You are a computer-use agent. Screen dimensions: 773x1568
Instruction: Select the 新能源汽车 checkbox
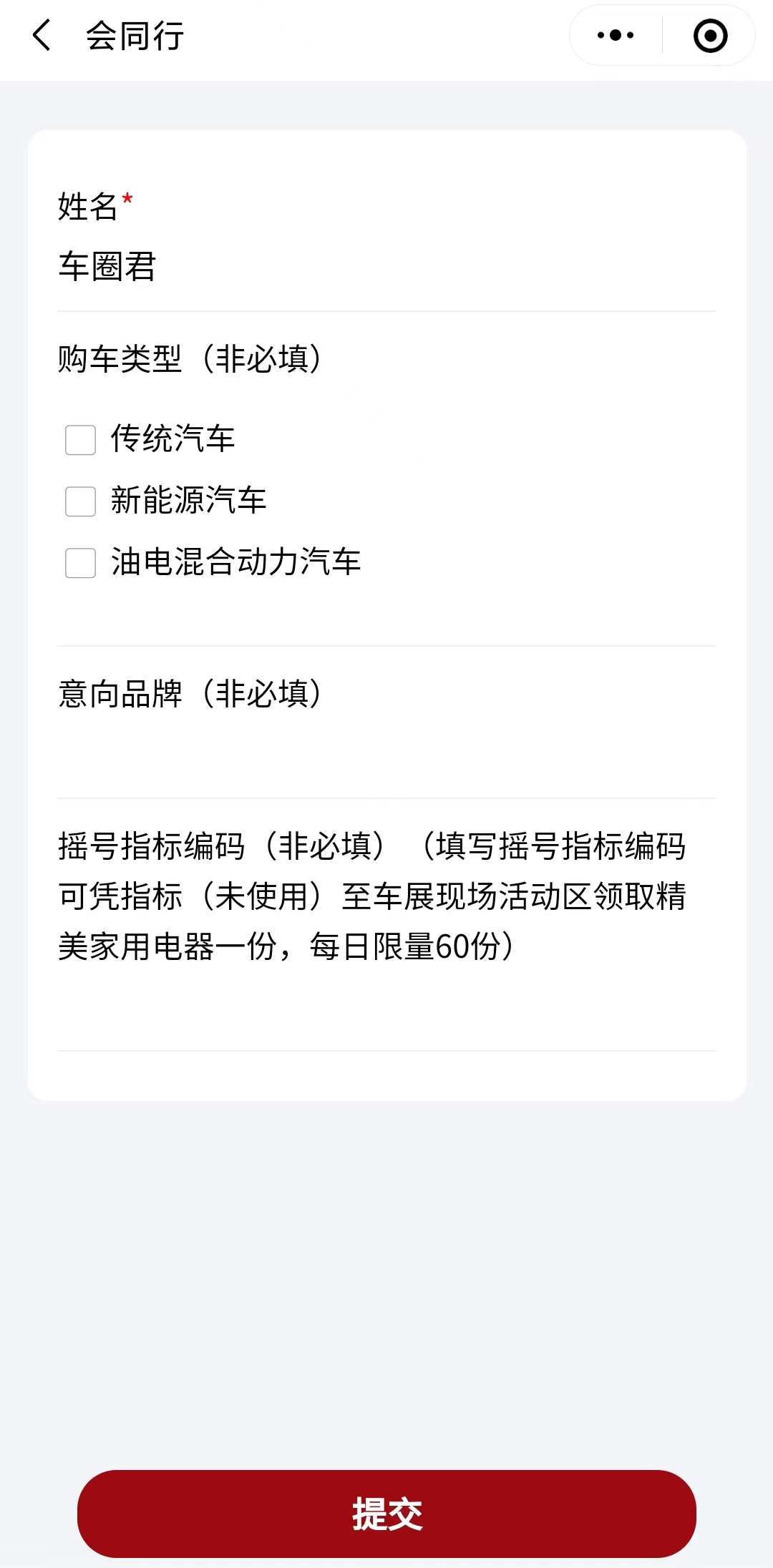(81, 501)
